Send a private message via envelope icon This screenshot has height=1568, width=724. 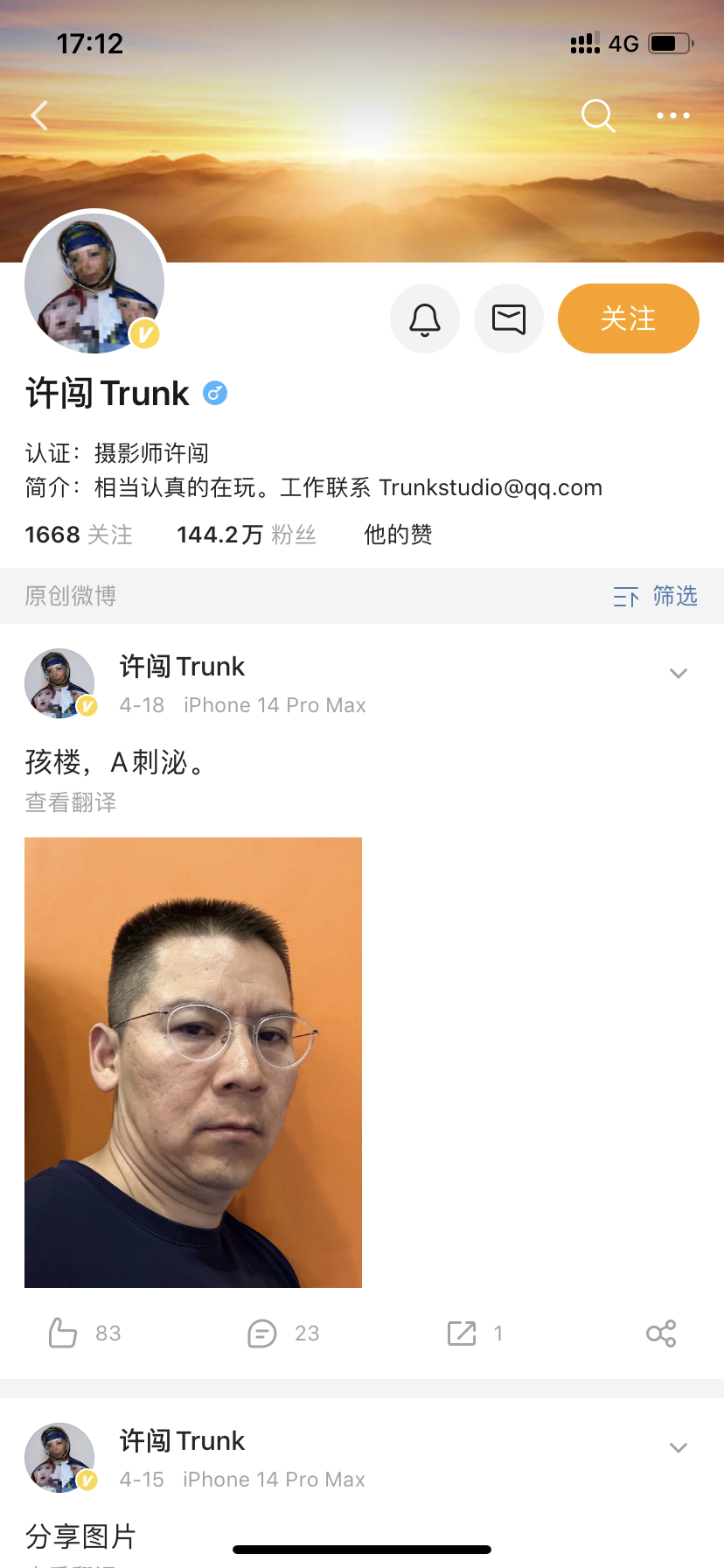[x=509, y=318]
